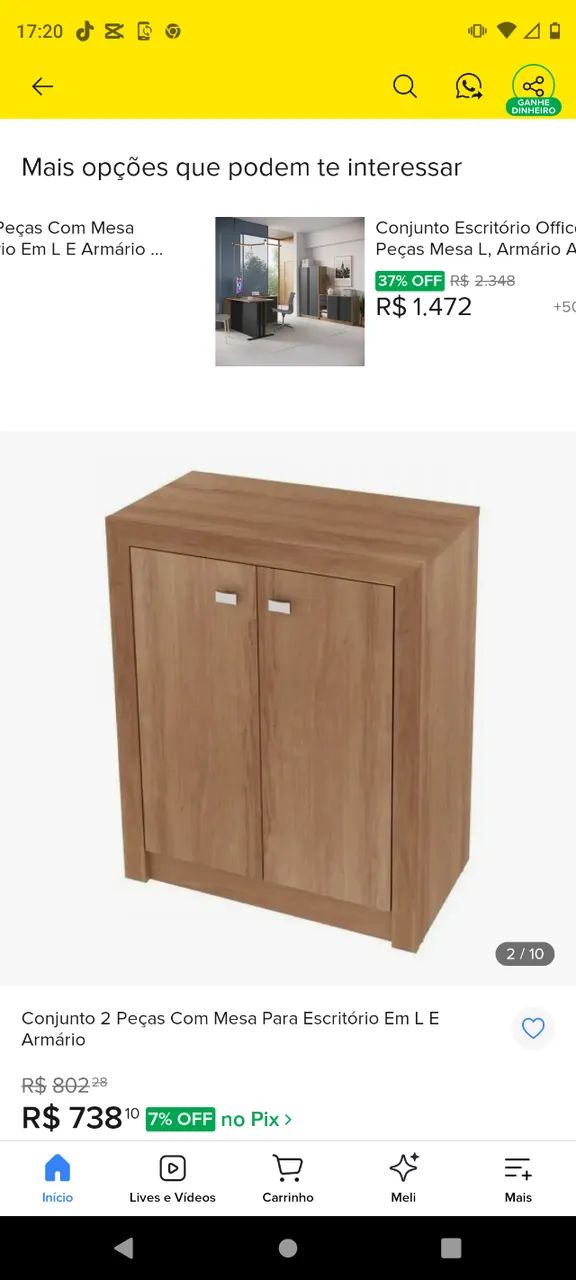Open the 7% OFF no Pix link
The width and height of the screenshot is (576, 1280).
[x=219, y=1119]
